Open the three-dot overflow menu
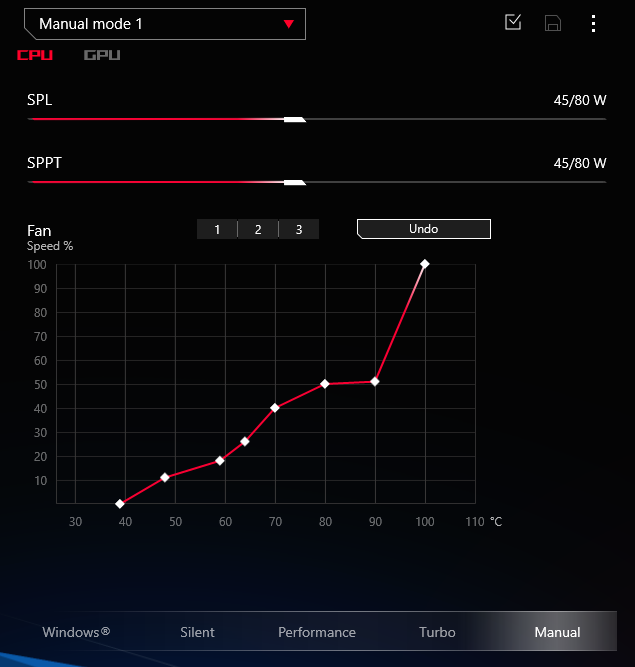The height and width of the screenshot is (667, 635). 594,23
